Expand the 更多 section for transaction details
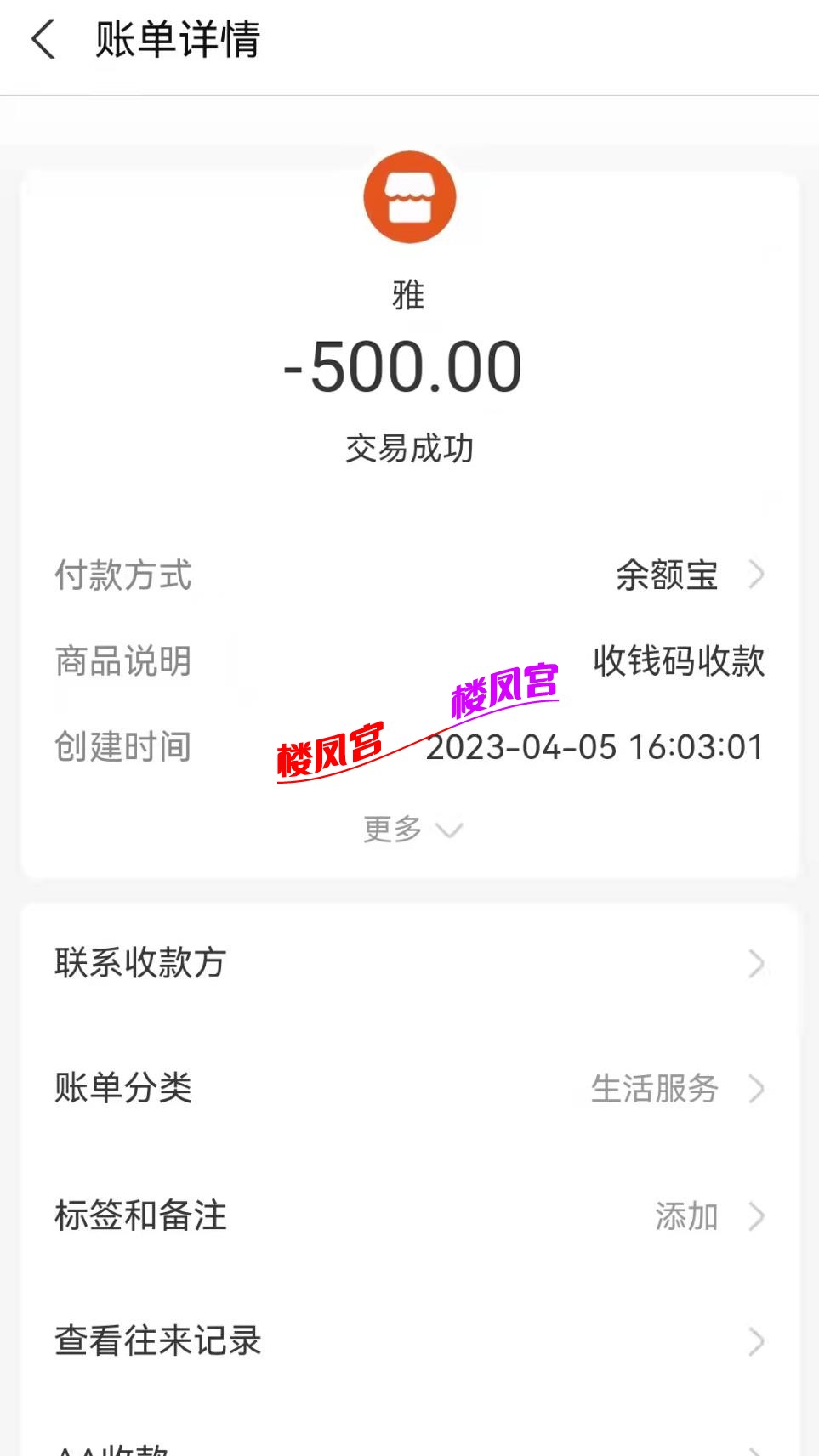 (x=412, y=829)
